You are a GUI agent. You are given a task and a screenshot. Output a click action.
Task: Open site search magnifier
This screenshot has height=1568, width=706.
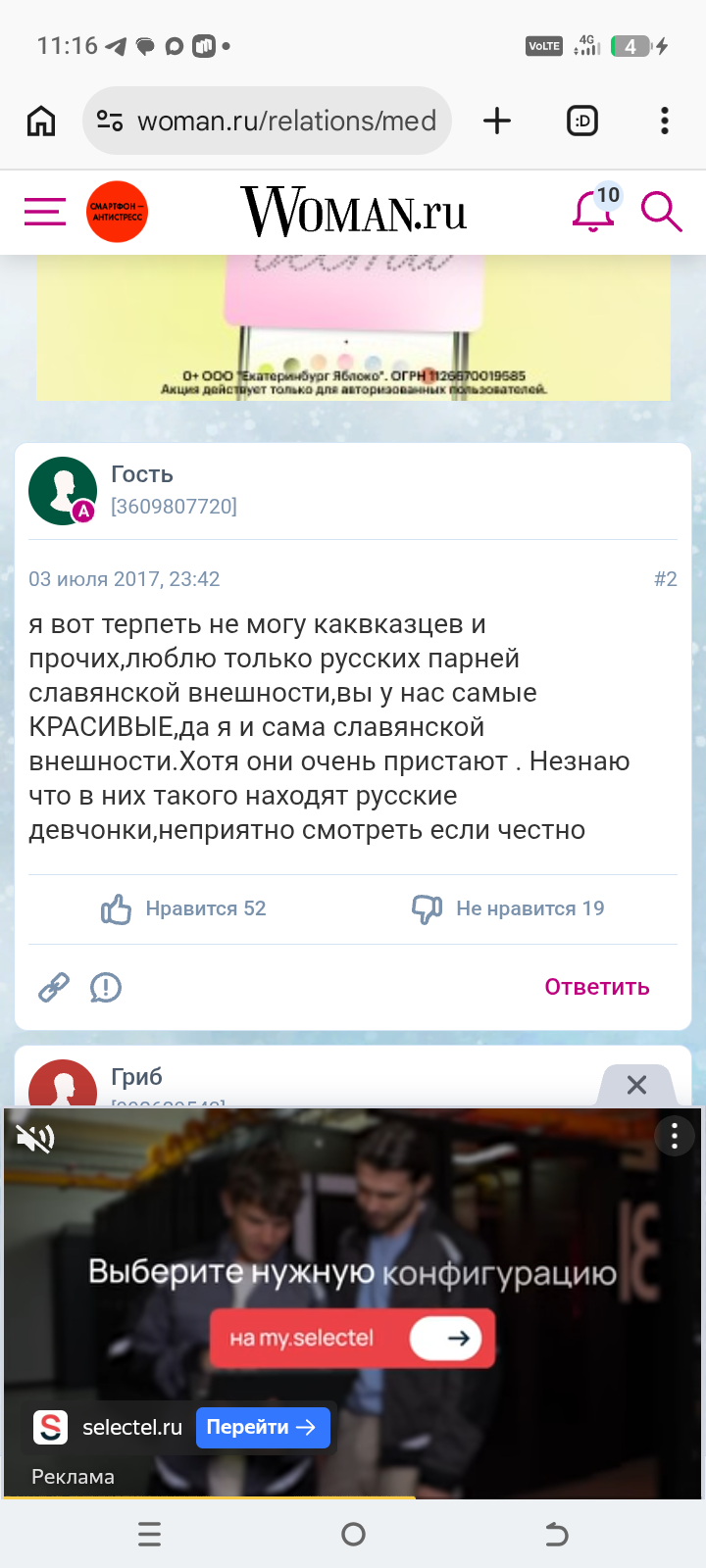[x=661, y=212]
